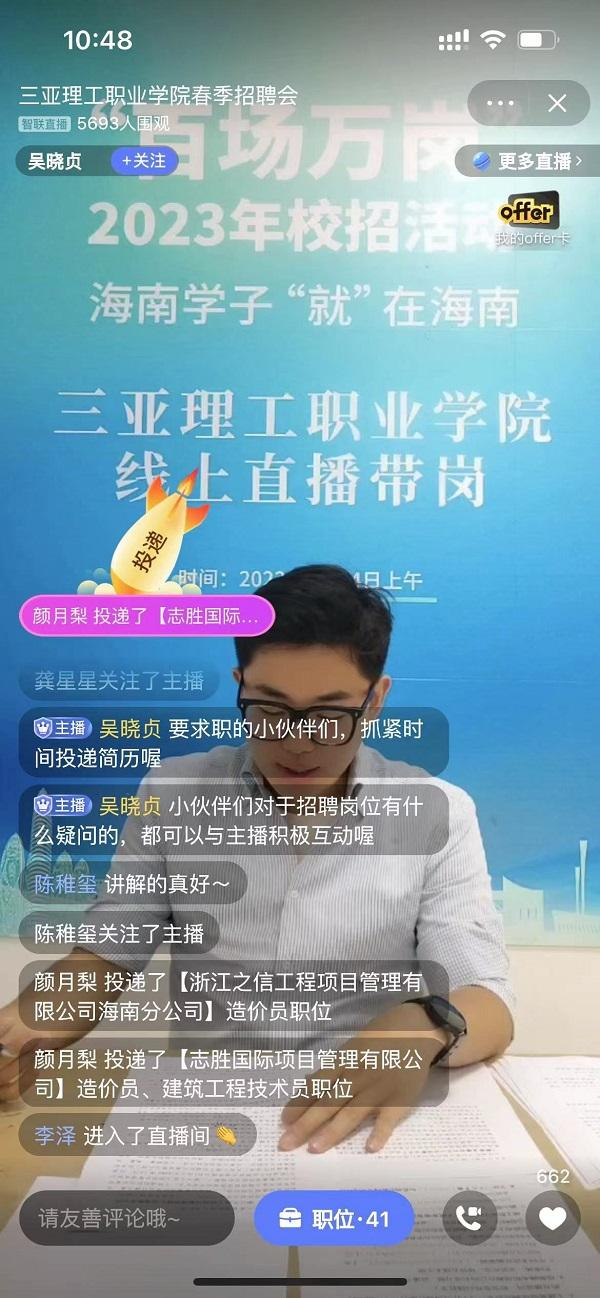
Task: Open the 职位·41 job listings
Action: tap(334, 1219)
